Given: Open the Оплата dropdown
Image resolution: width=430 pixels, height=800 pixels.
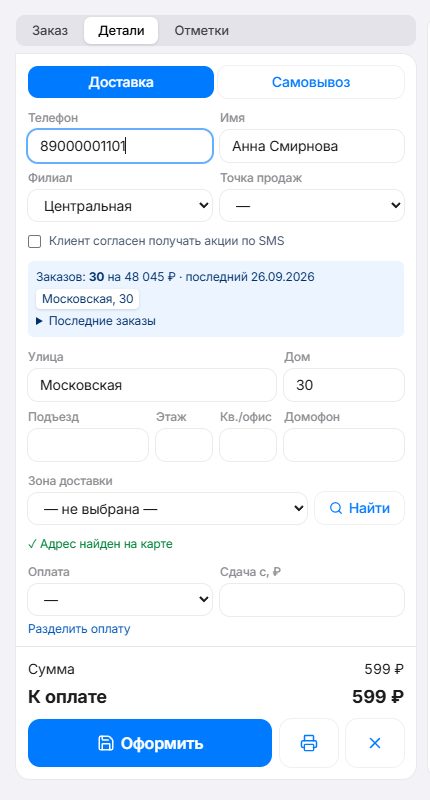Looking at the screenshot, I should (x=120, y=599).
